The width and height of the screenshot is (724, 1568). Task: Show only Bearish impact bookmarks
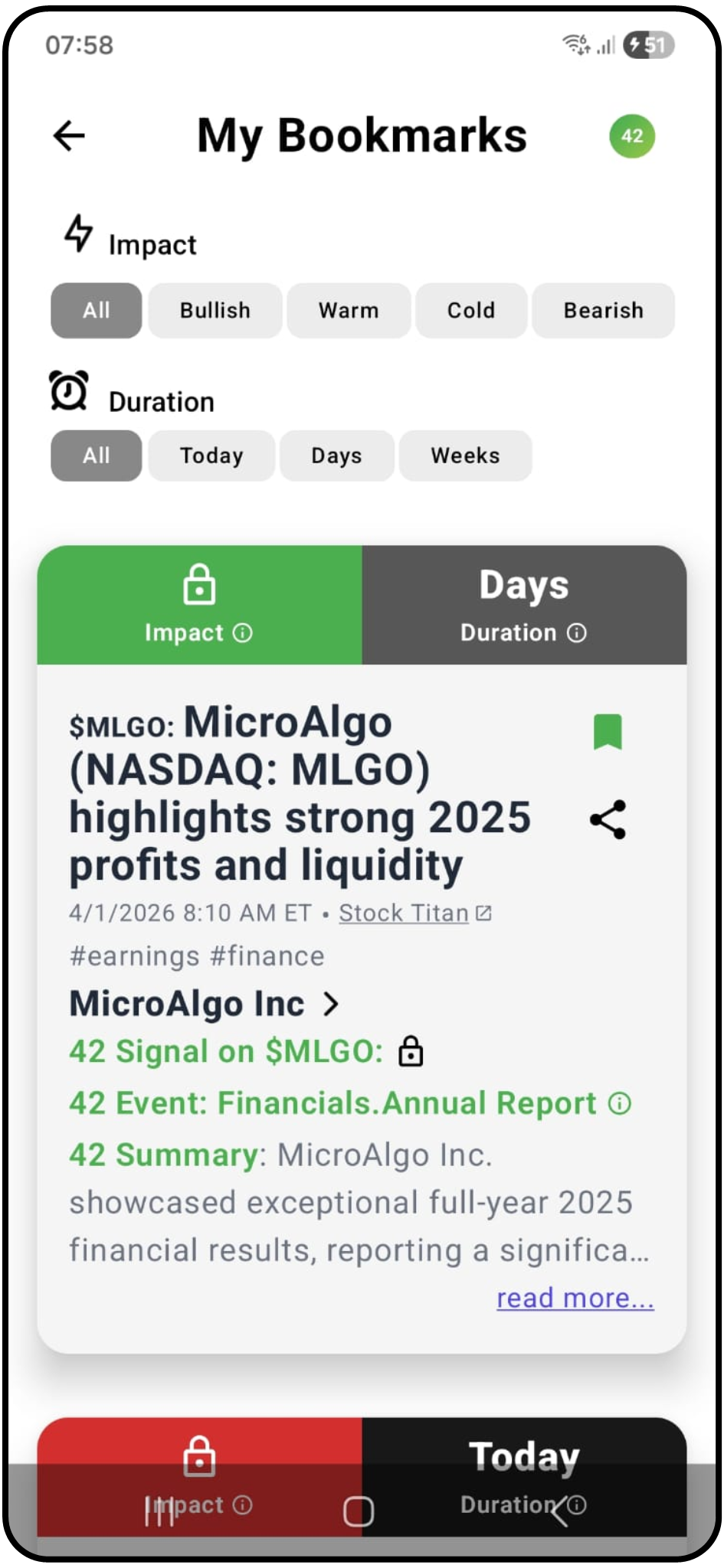coord(603,310)
